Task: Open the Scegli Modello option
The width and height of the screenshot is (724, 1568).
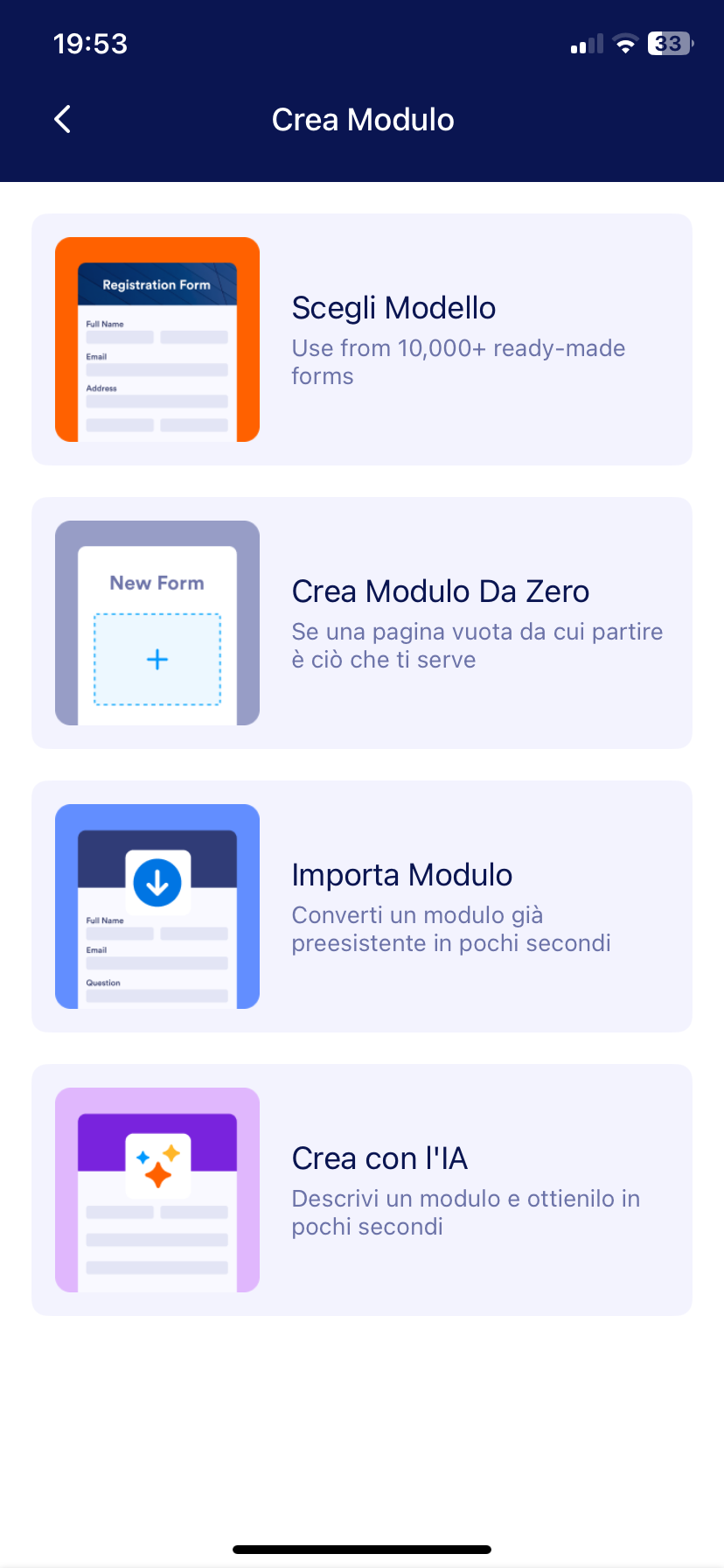Action: pyautogui.click(x=362, y=339)
